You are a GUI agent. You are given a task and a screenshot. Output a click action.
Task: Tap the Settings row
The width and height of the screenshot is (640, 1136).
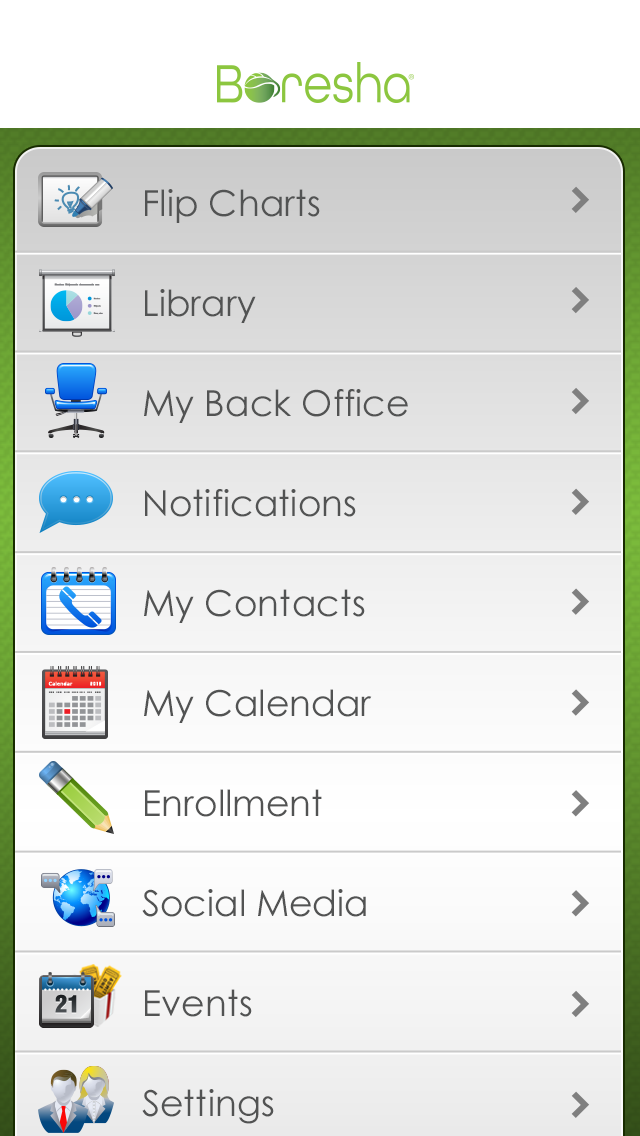click(318, 1100)
